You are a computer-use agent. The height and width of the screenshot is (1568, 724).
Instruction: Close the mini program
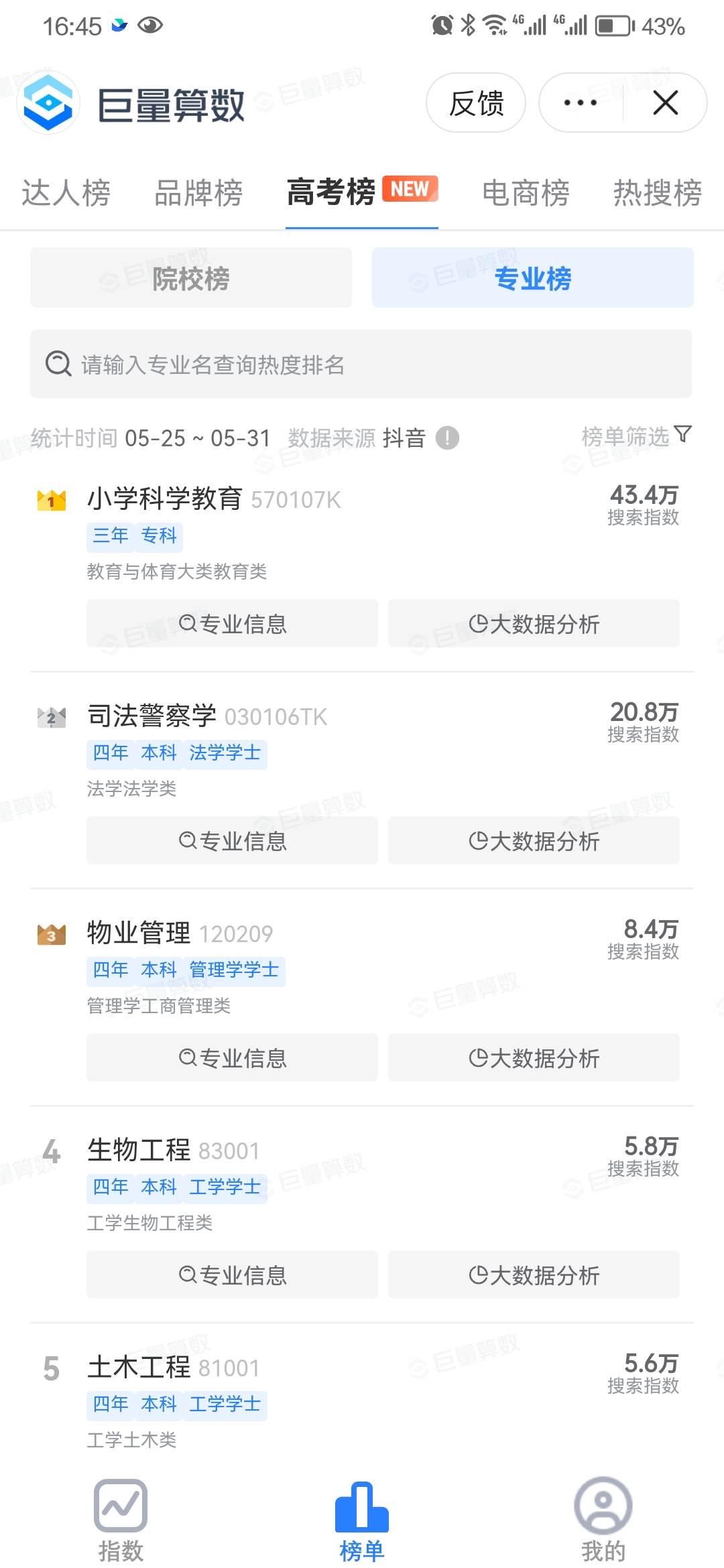(665, 103)
